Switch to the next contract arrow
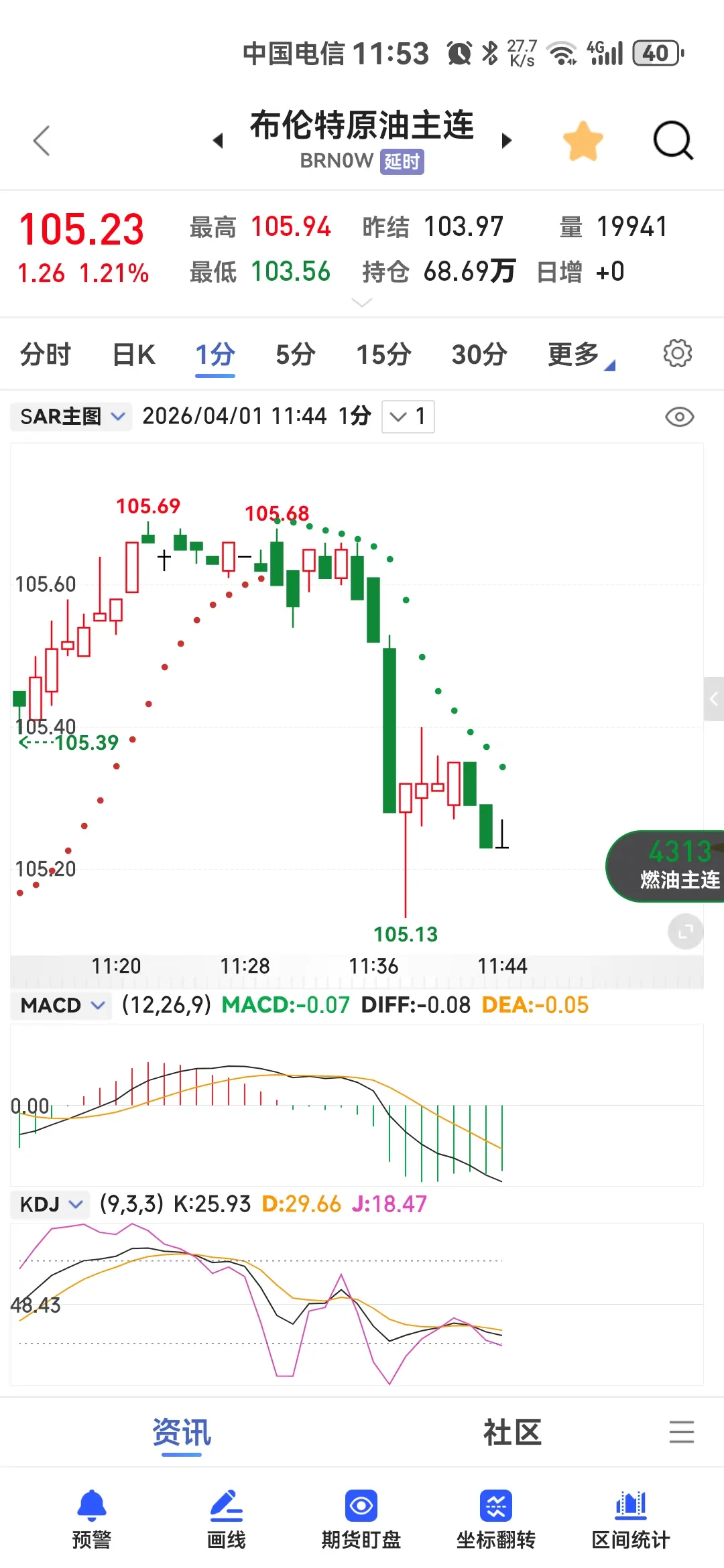Image resolution: width=724 pixels, height=1568 pixels. 507,141
